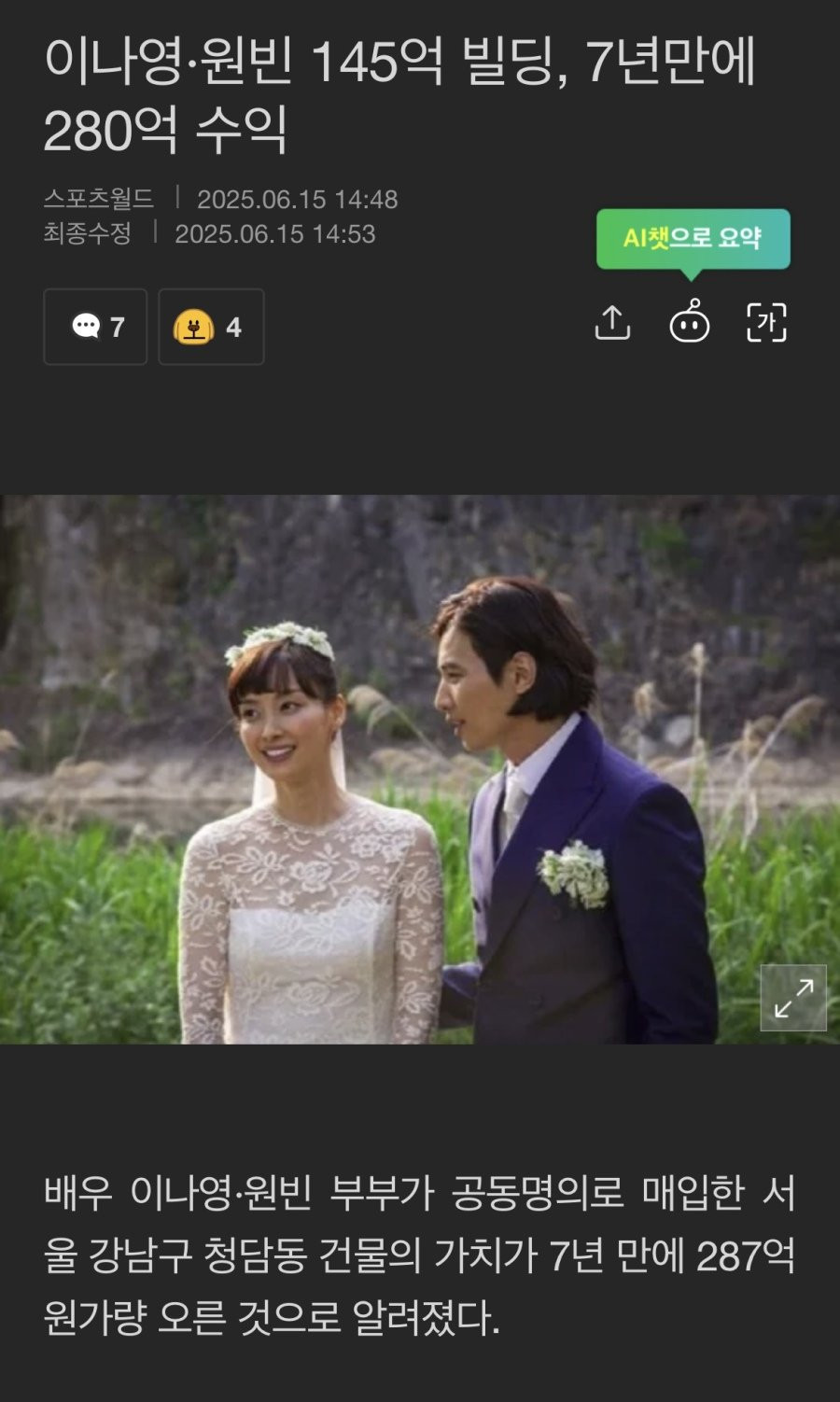Tap the 'AI챗으로 요약' tooltip bubble
Viewport: 840px width, 1402px height.
click(693, 239)
